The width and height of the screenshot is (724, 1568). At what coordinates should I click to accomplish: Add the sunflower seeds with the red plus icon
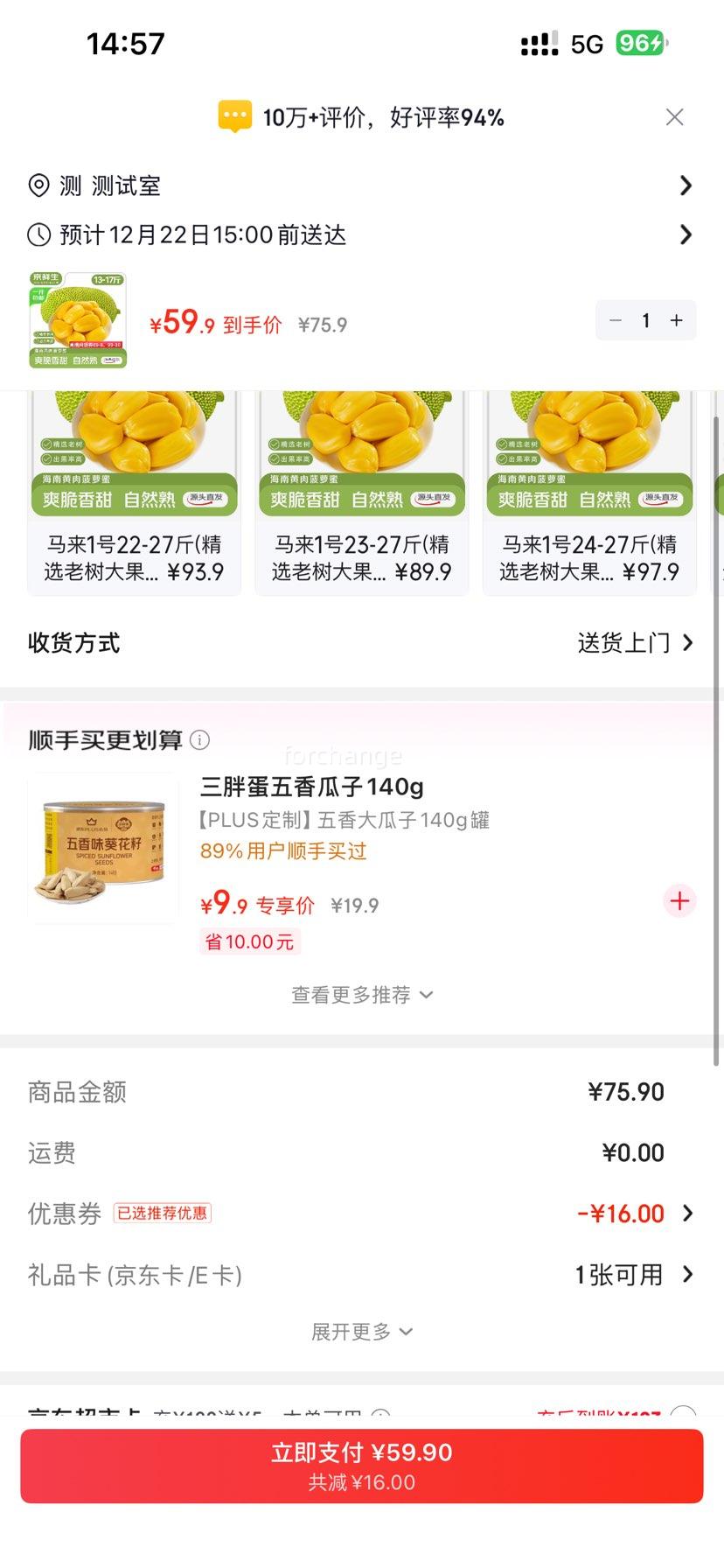pos(679,901)
